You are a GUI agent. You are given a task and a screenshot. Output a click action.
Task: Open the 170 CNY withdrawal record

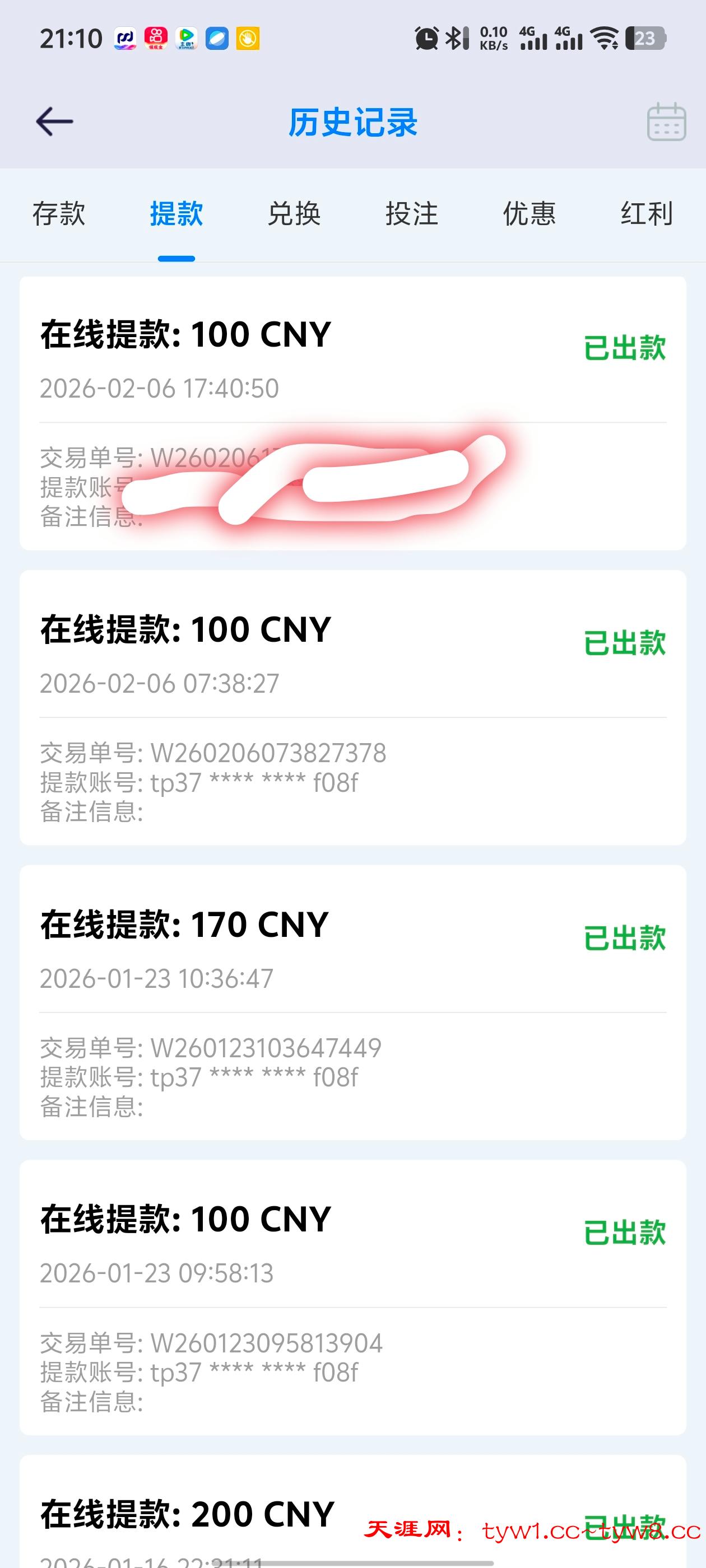(352, 1002)
